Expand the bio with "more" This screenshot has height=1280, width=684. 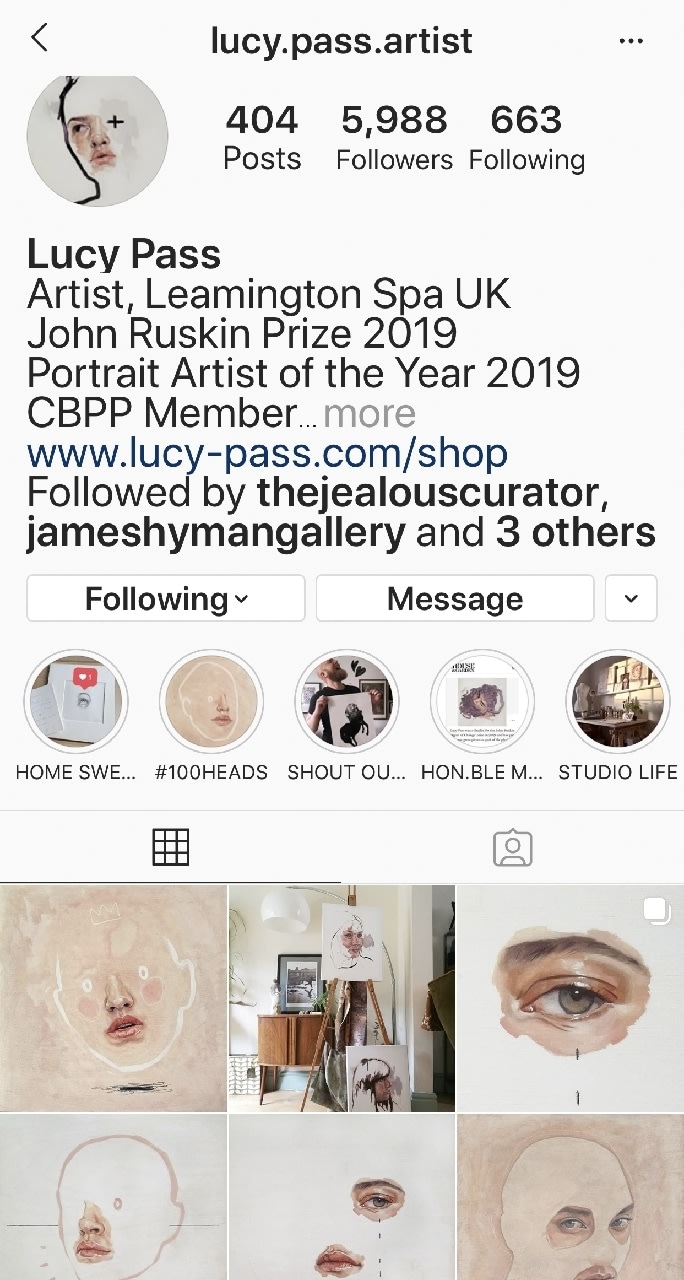[369, 414]
